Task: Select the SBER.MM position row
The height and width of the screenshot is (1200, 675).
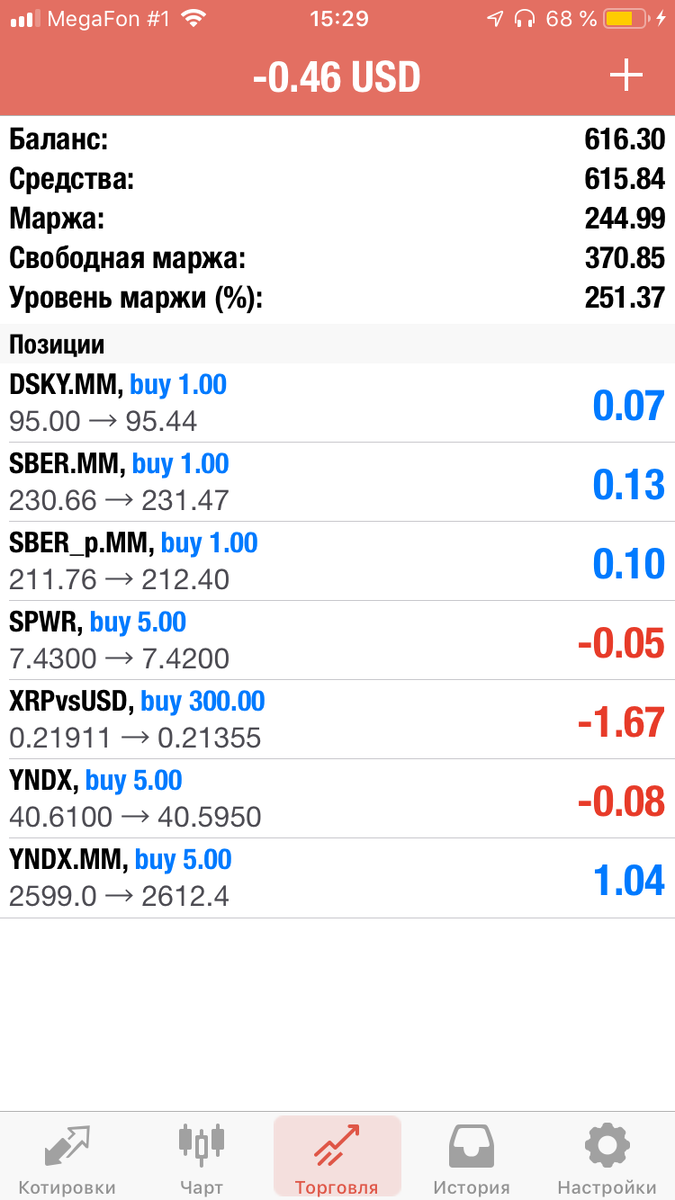Action: (x=337, y=482)
